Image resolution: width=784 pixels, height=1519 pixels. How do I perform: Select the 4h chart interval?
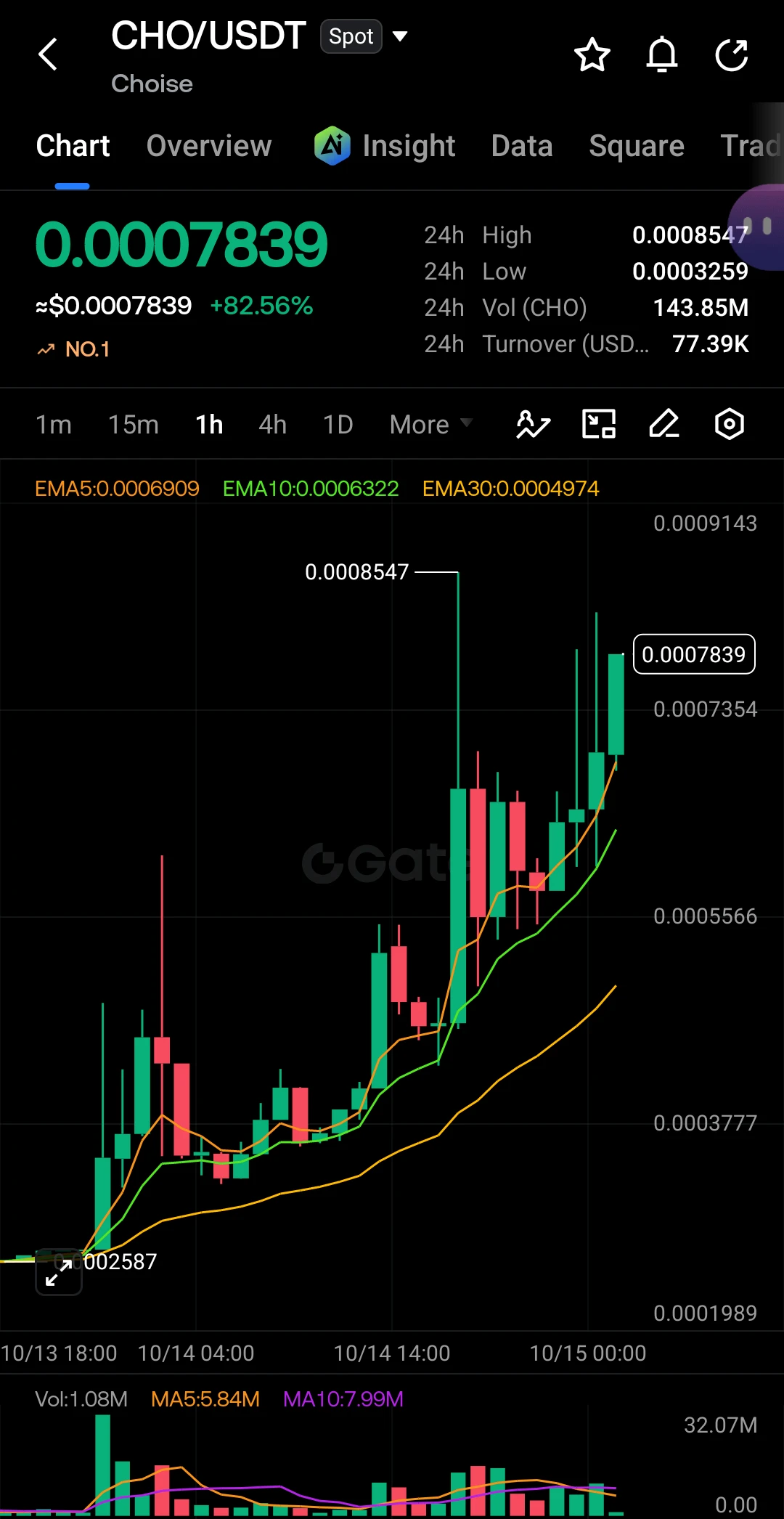(x=273, y=425)
